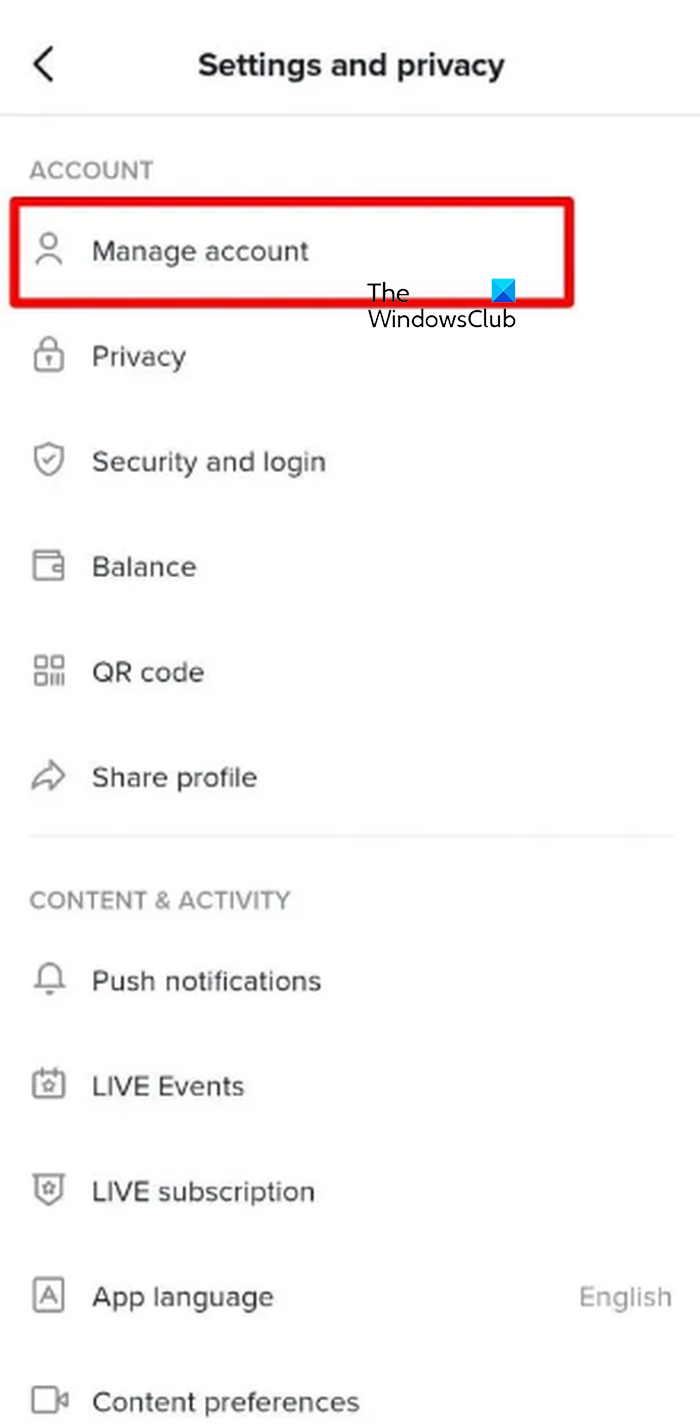Open Push notifications settings
Image resolution: width=700 pixels, height=1427 pixels.
(x=206, y=981)
